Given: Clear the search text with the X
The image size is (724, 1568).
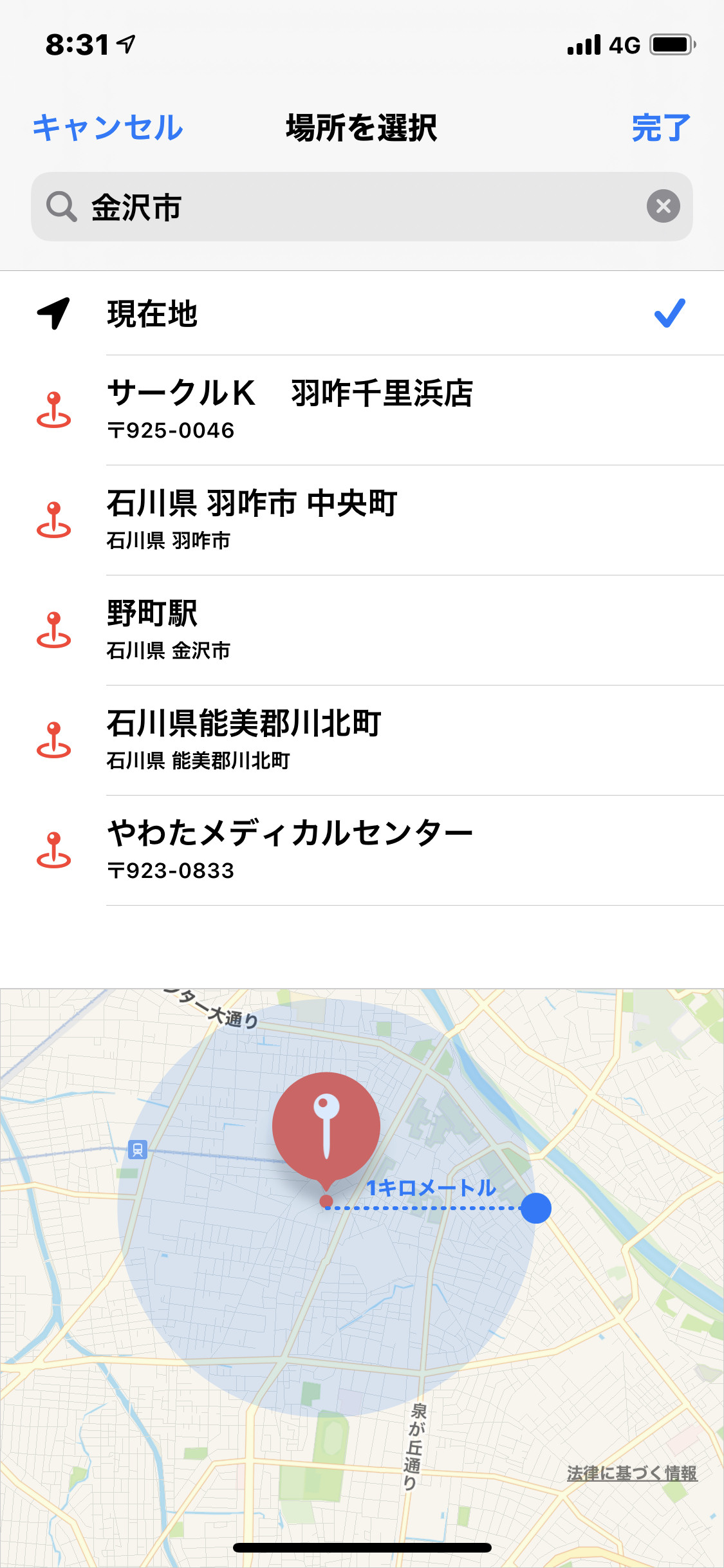Looking at the screenshot, I should pyautogui.click(x=663, y=206).
